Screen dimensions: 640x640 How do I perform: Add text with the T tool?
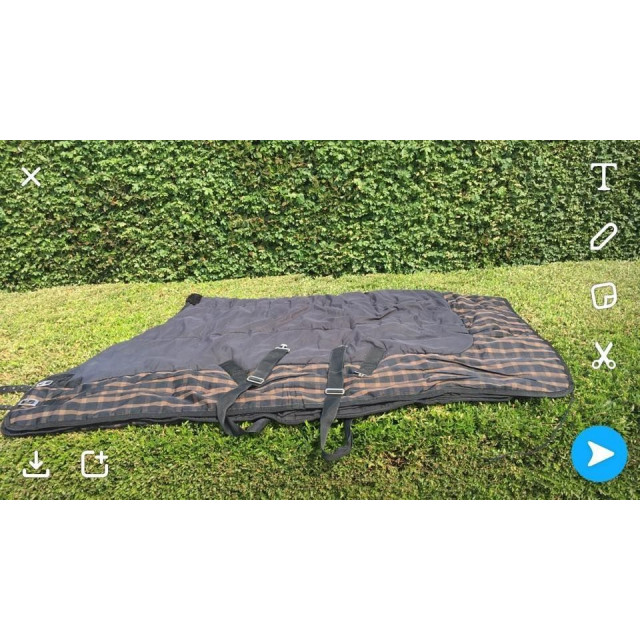pos(603,177)
